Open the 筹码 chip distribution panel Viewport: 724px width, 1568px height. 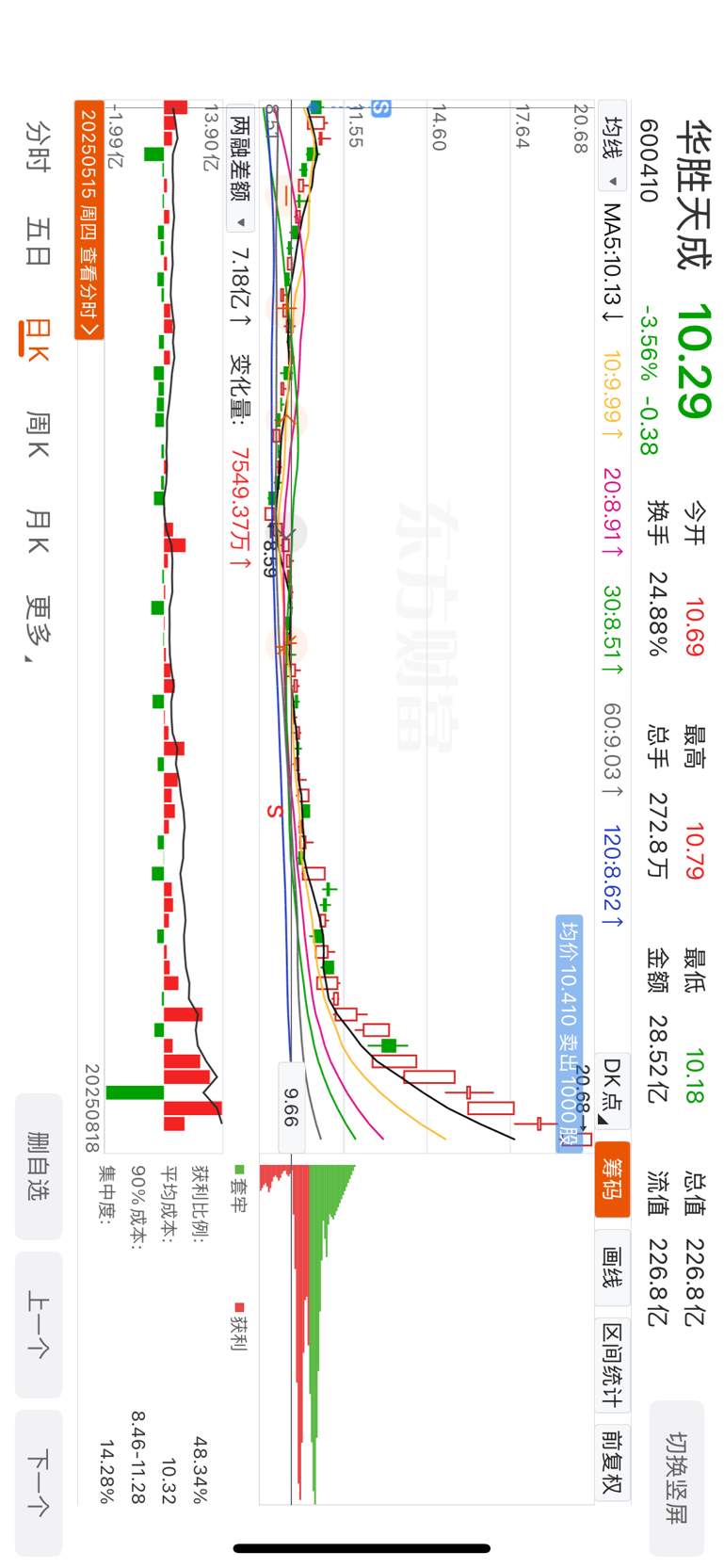[x=612, y=1179]
